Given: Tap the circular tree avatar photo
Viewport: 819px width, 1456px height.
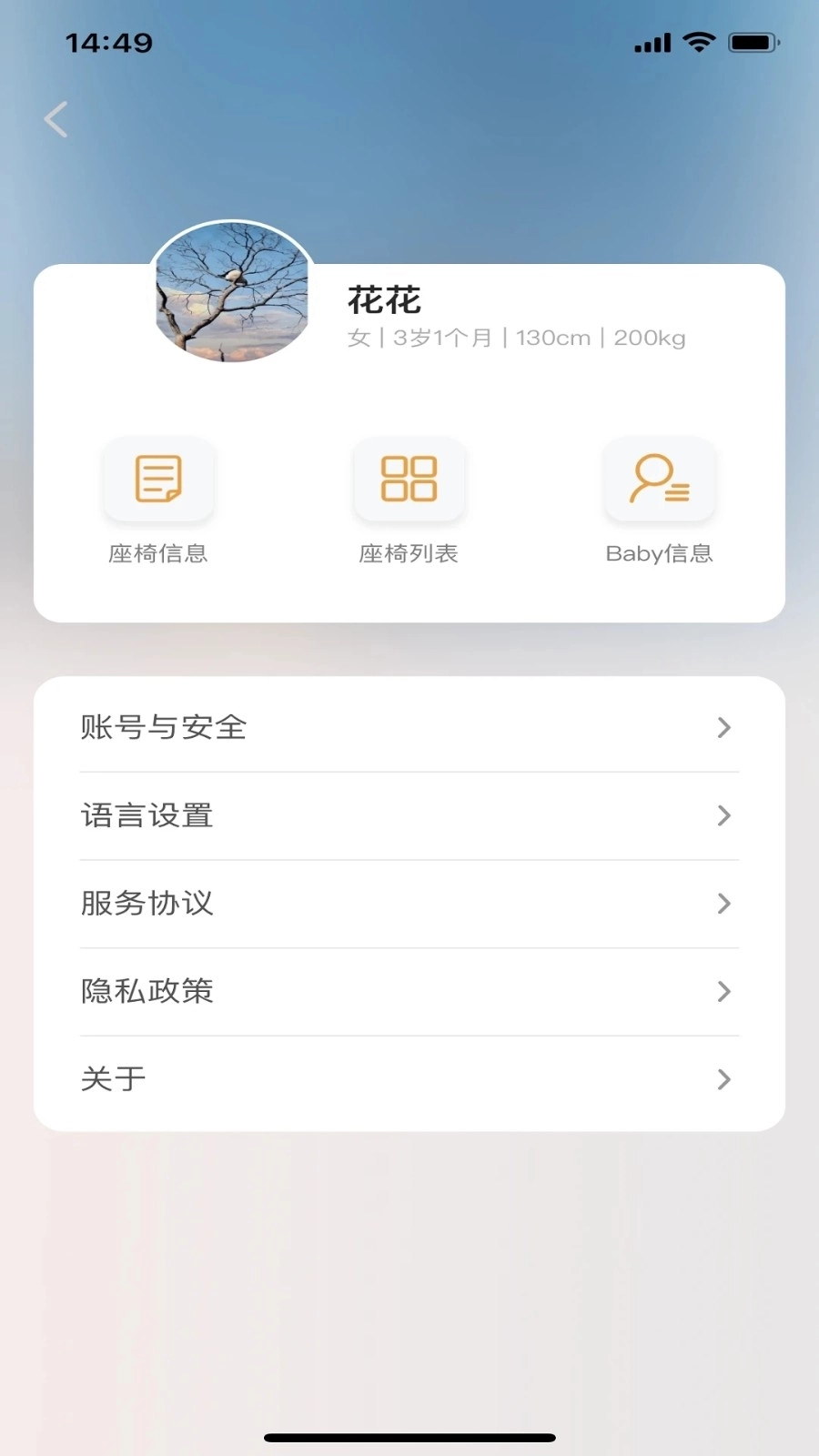Looking at the screenshot, I should click(232, 291).
